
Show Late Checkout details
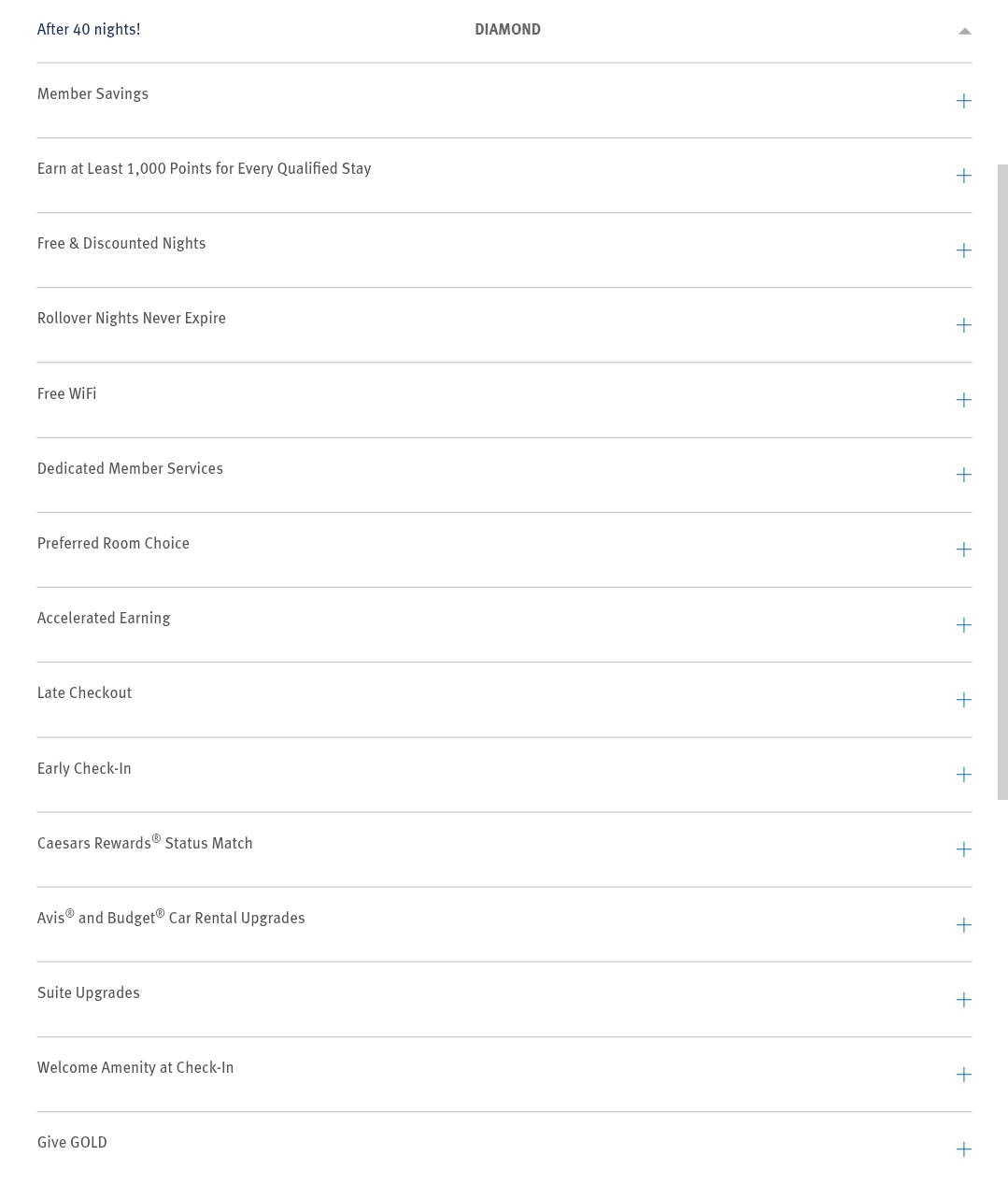pyautogui.click(x=964, y=700)
